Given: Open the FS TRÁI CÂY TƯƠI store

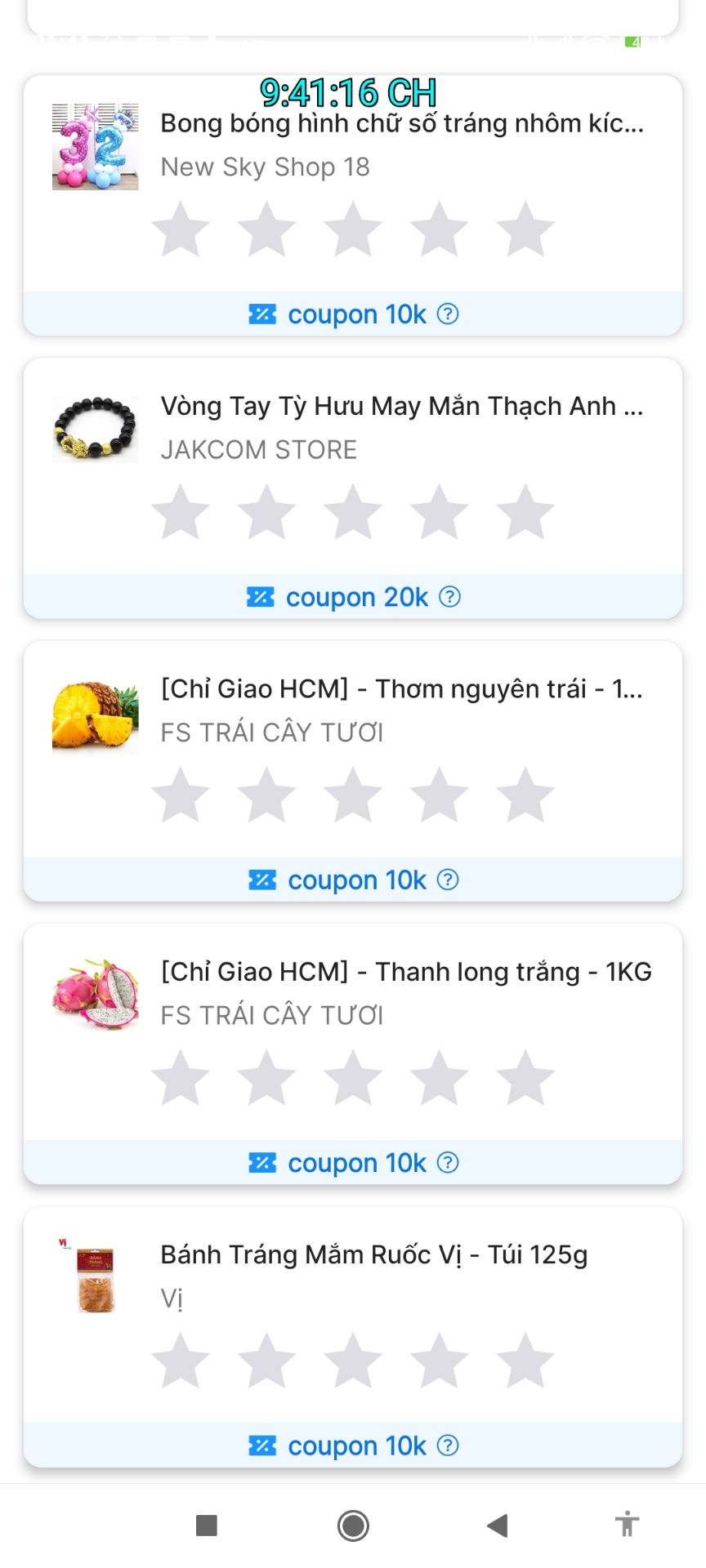Looking at the screenshot, I should click(273, 733).
